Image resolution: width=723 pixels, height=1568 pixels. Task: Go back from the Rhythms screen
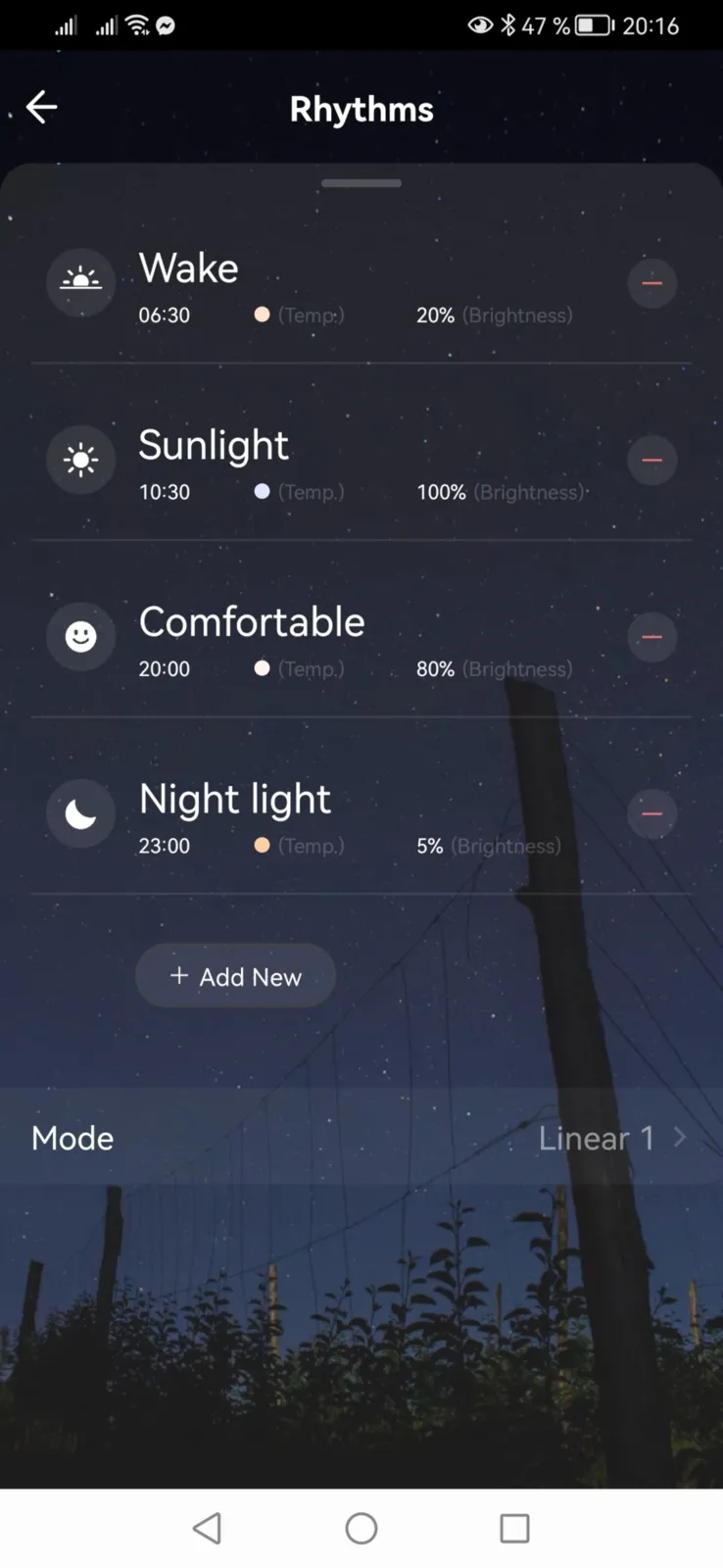pyautogui.click(x=41, y=107)
